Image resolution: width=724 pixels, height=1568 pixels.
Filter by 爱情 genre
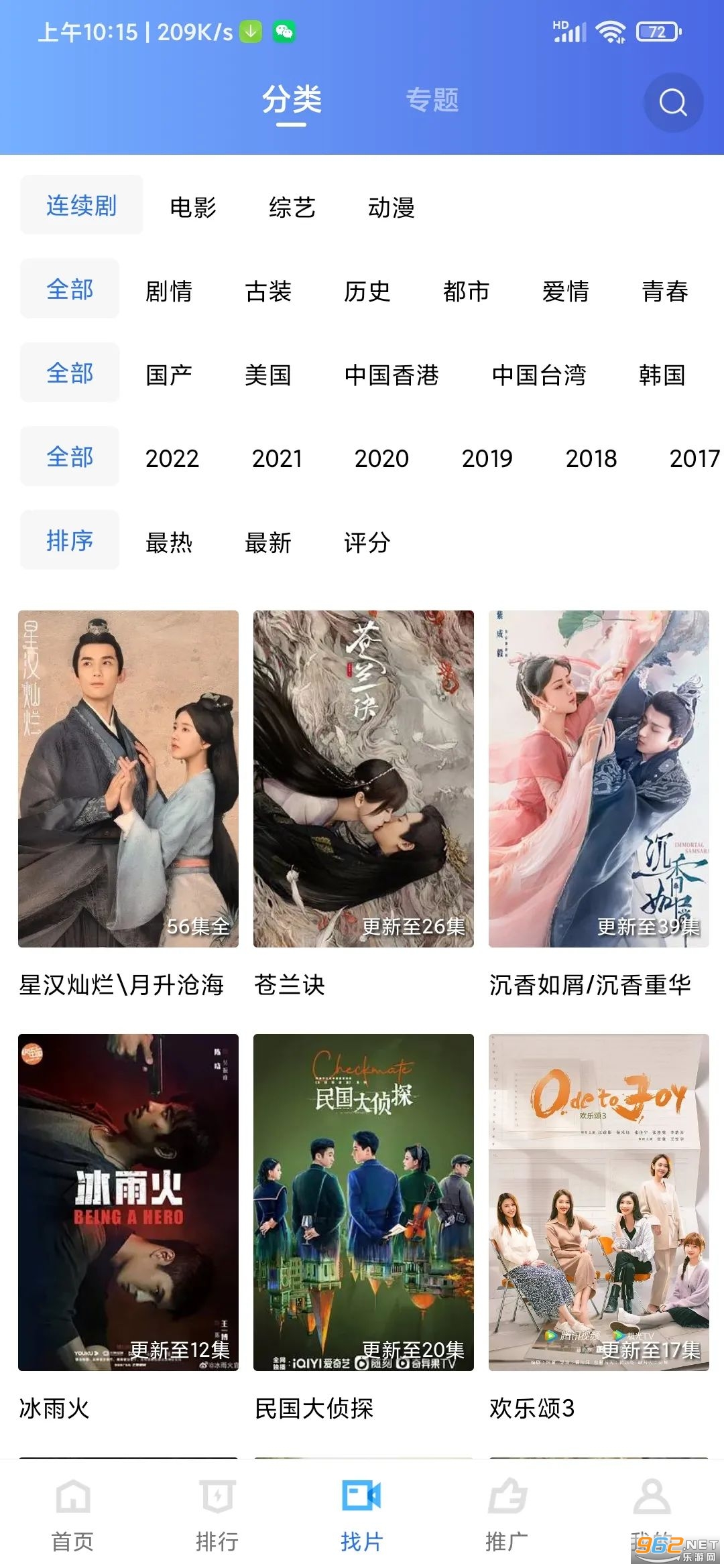[565, 291]
